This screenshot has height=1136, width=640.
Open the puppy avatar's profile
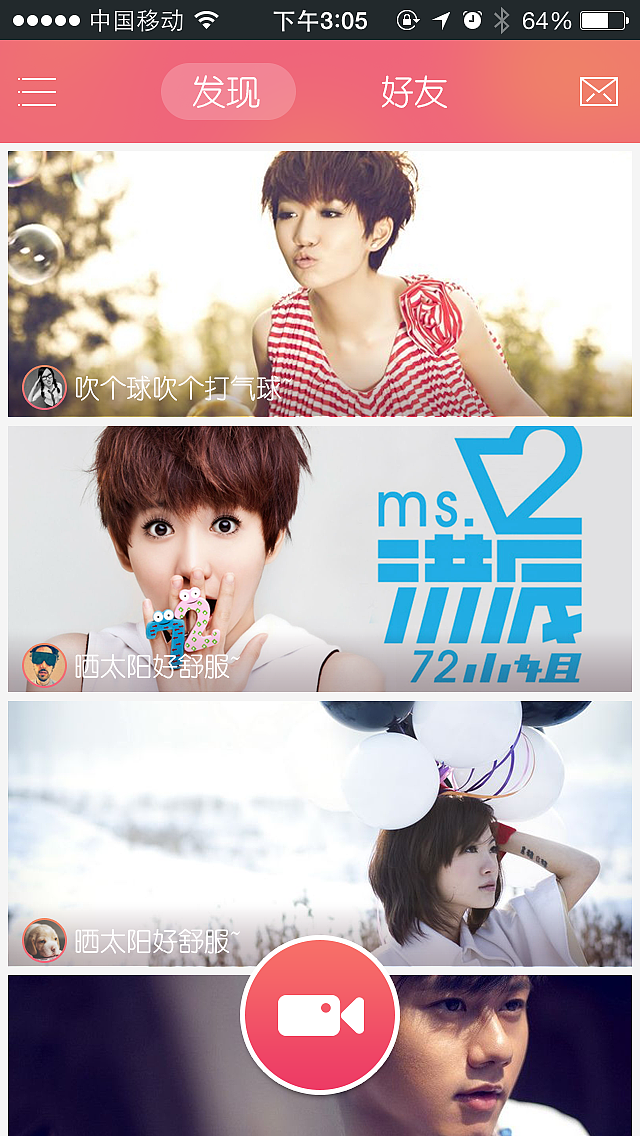point(44,940)
